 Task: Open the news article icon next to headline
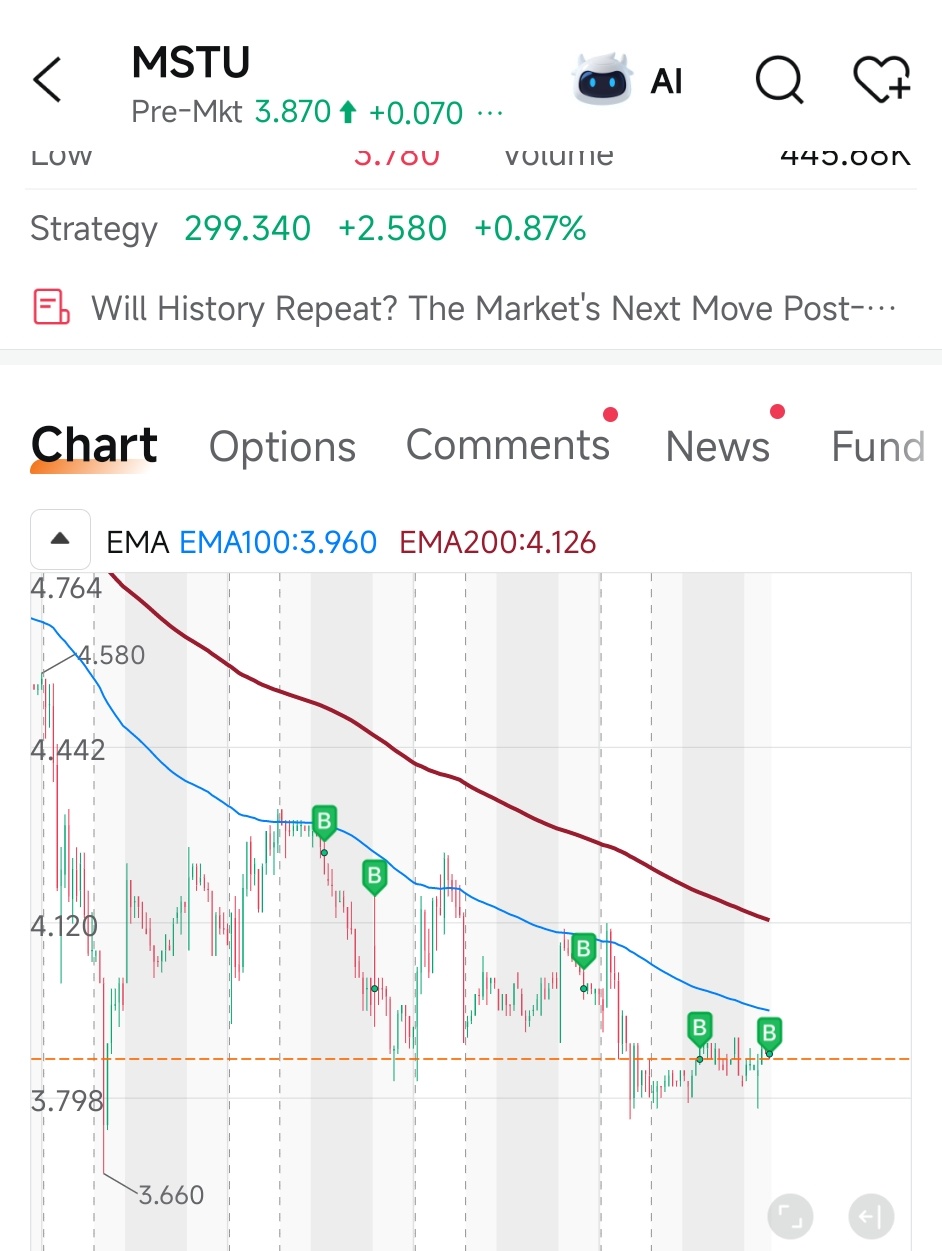[48, 308]
